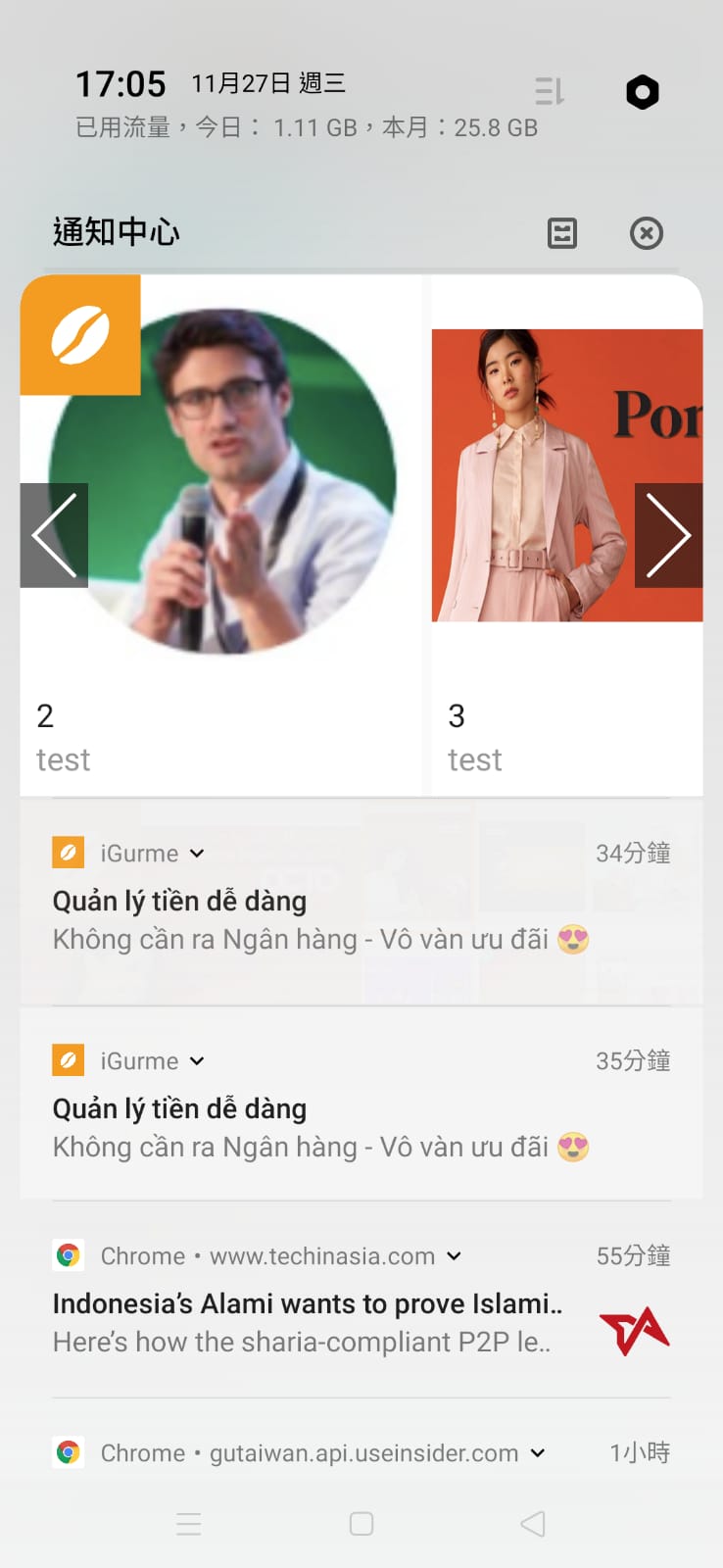Open the quick settings edit list icon
723x1568 pixels.
click(x=550, y=91)
